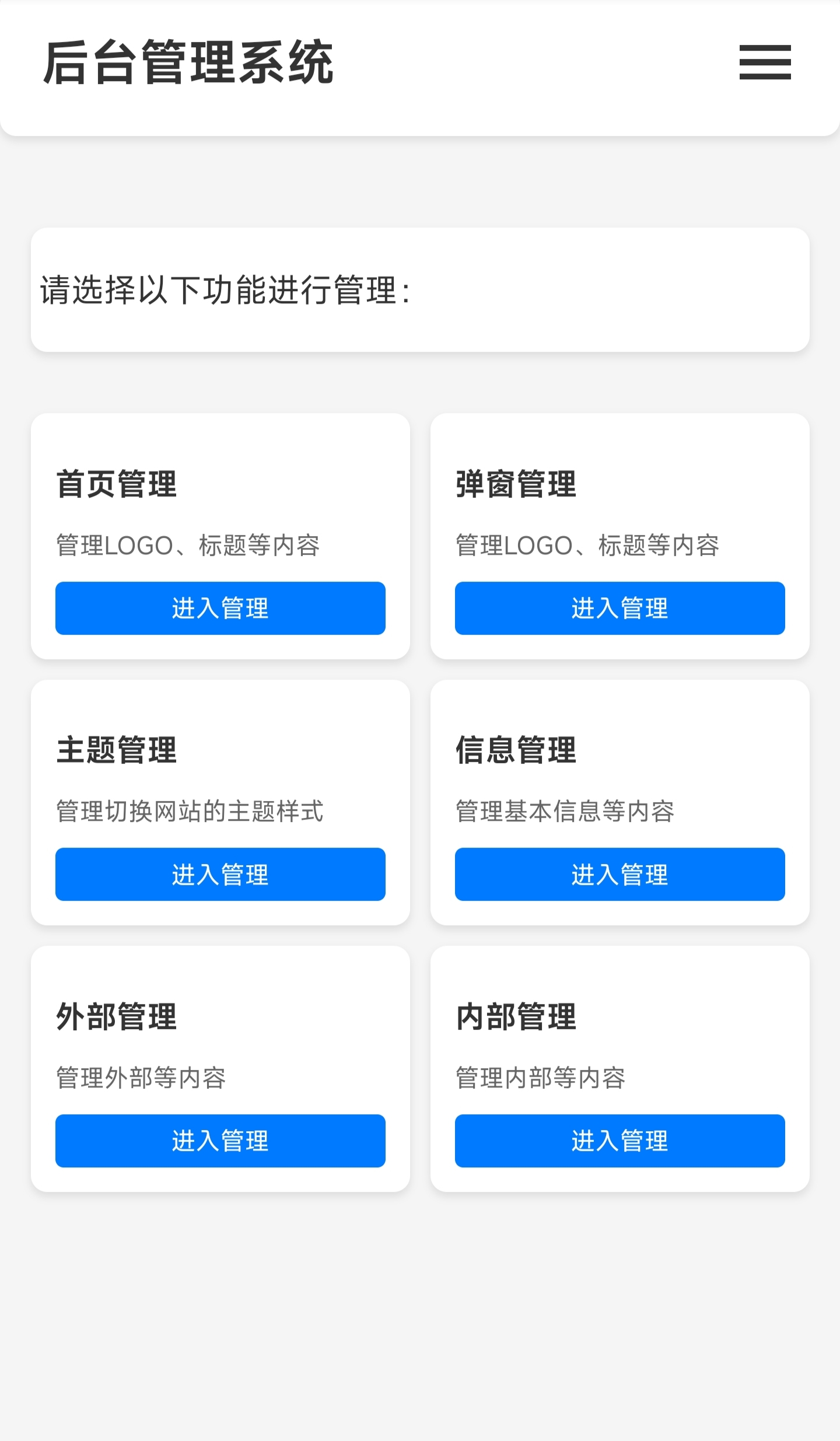
Task: Select the 首页管理 card title
Action: point(114,484)
